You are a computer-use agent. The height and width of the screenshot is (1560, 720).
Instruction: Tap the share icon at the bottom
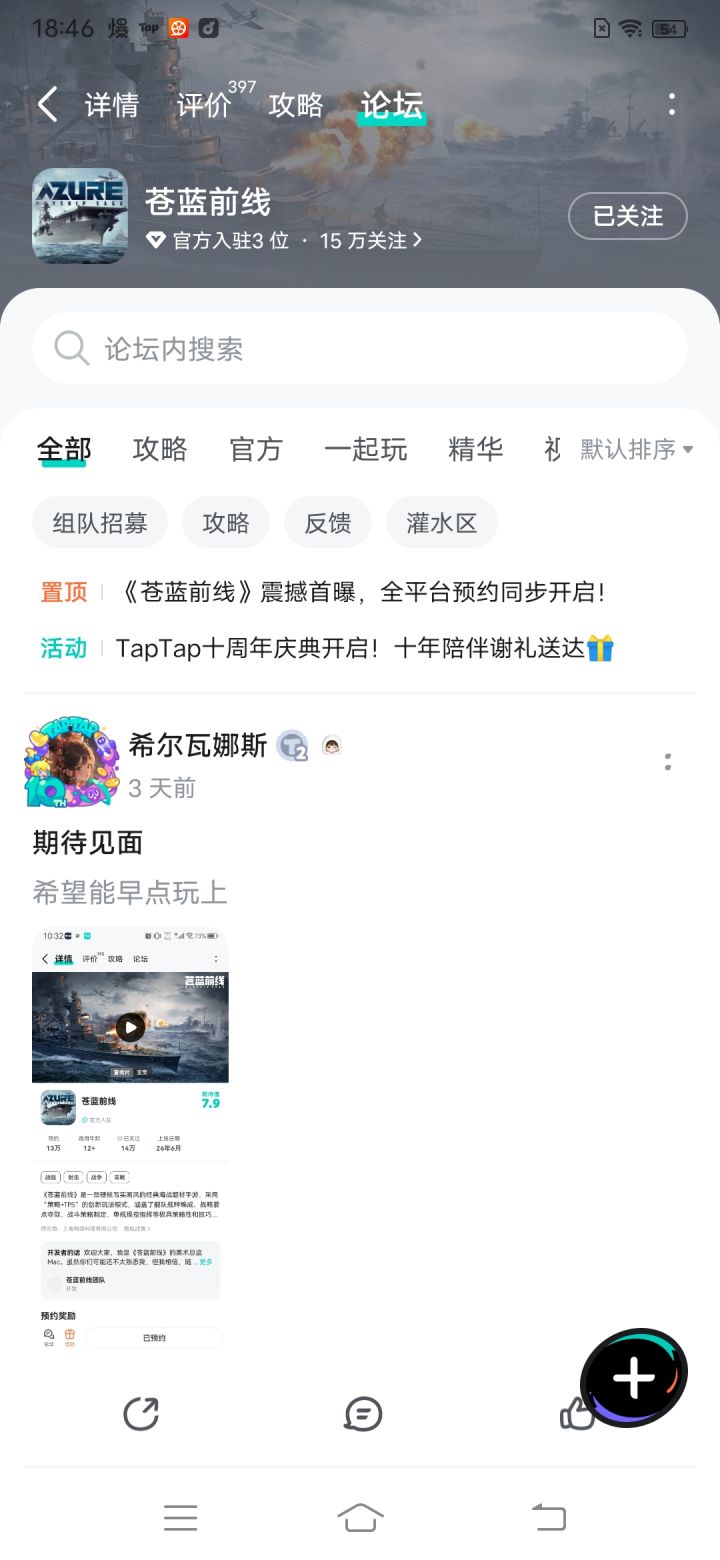pos(142,1414)
